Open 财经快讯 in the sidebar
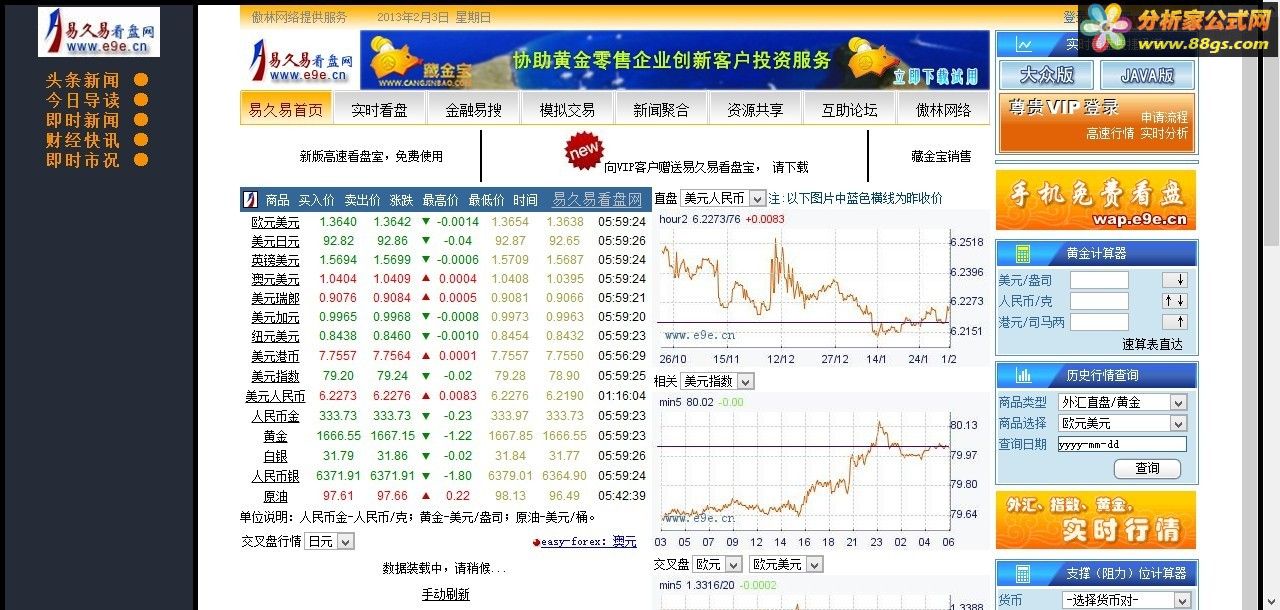1280x610 pixels. (x=82, y=140)
